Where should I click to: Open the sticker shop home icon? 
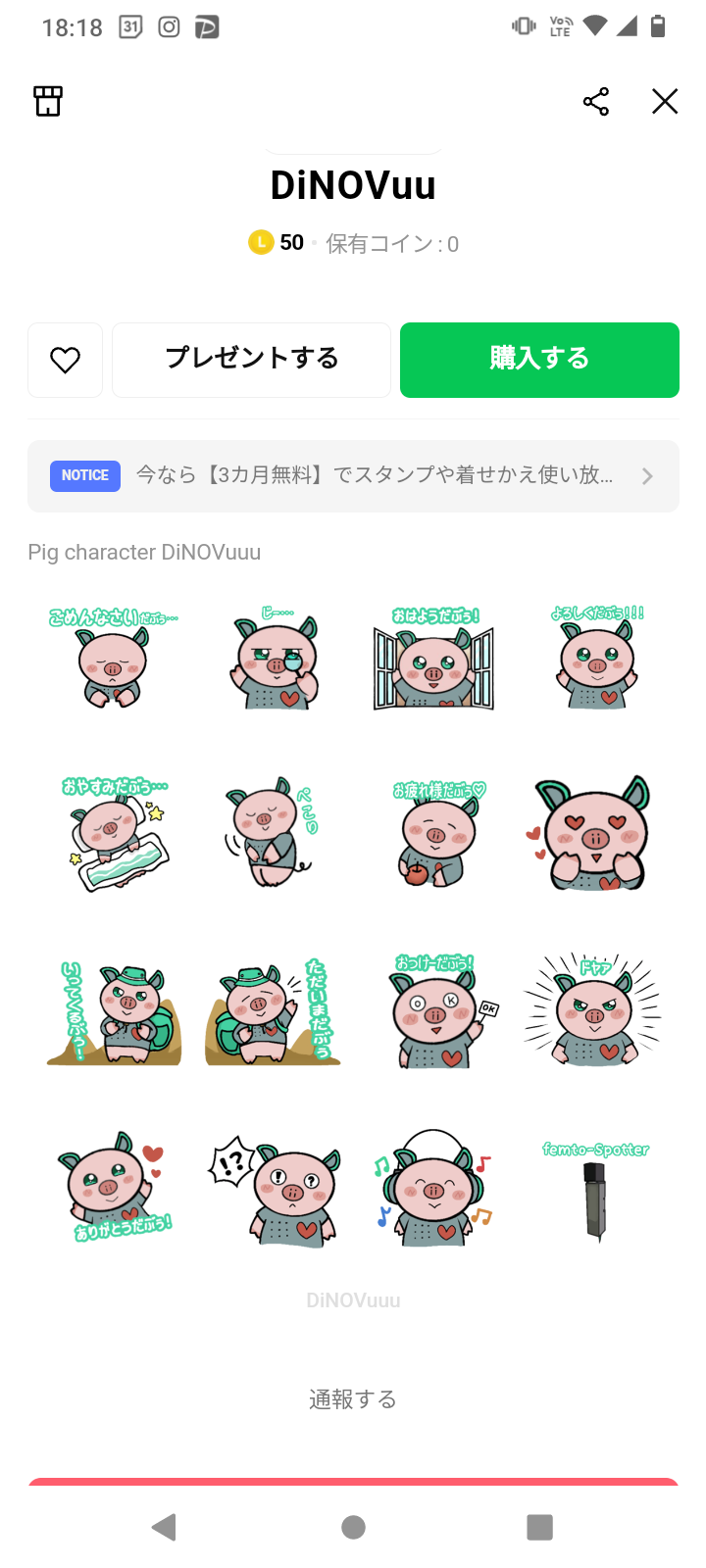[x=48, y=101]
